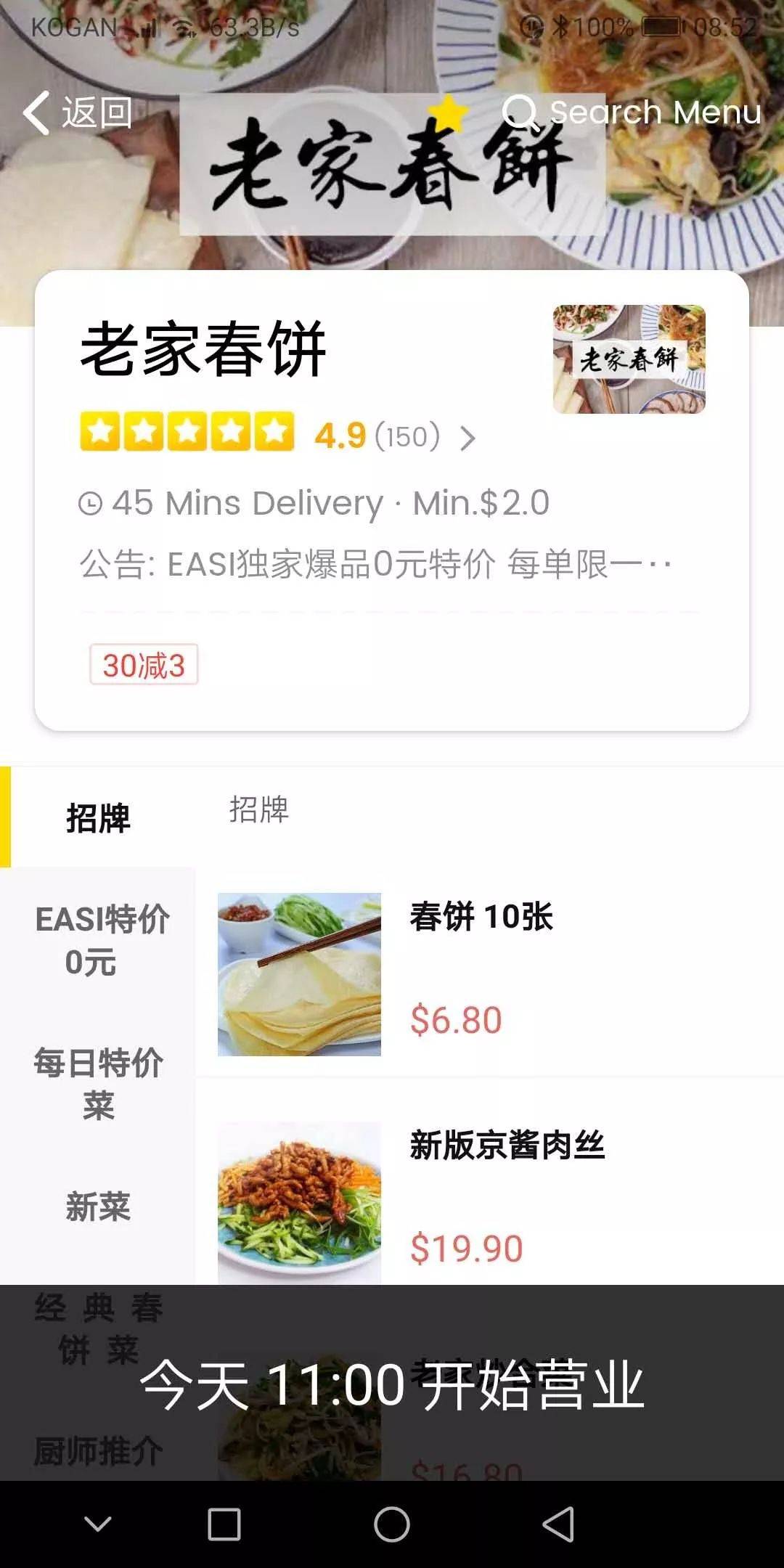Open Search Menu

coord(632,113)
